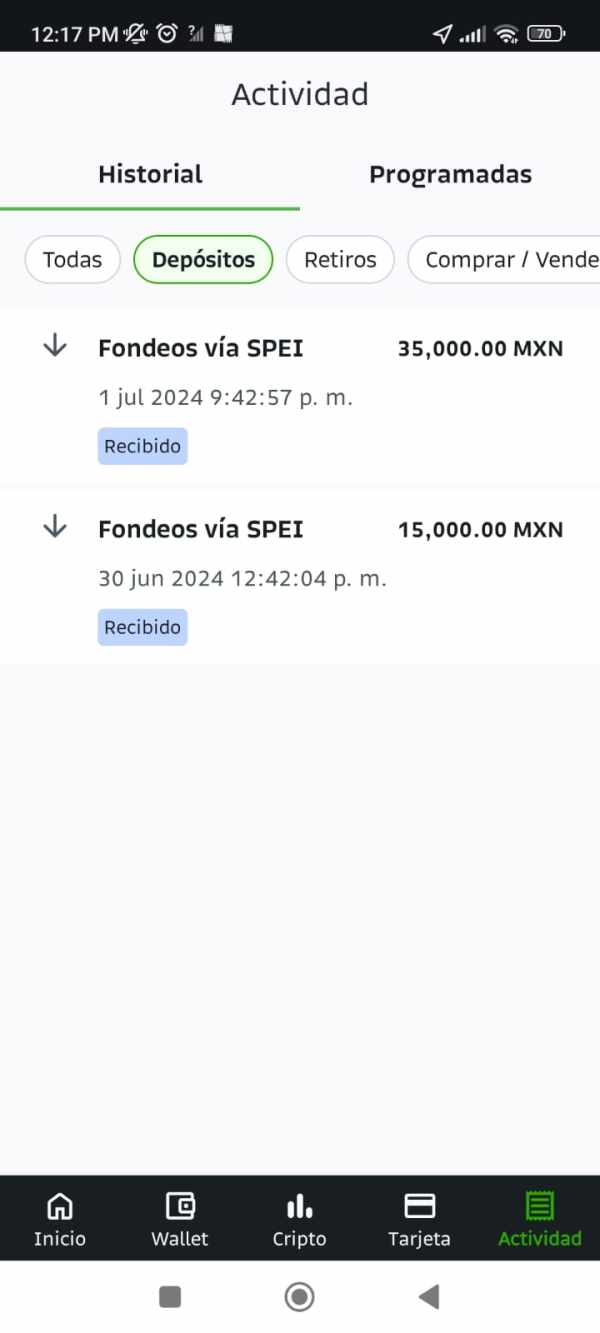The width and height of the screenshot is (600, 1333).
Task: Tap the system back button
Action: coord(429,1297)
